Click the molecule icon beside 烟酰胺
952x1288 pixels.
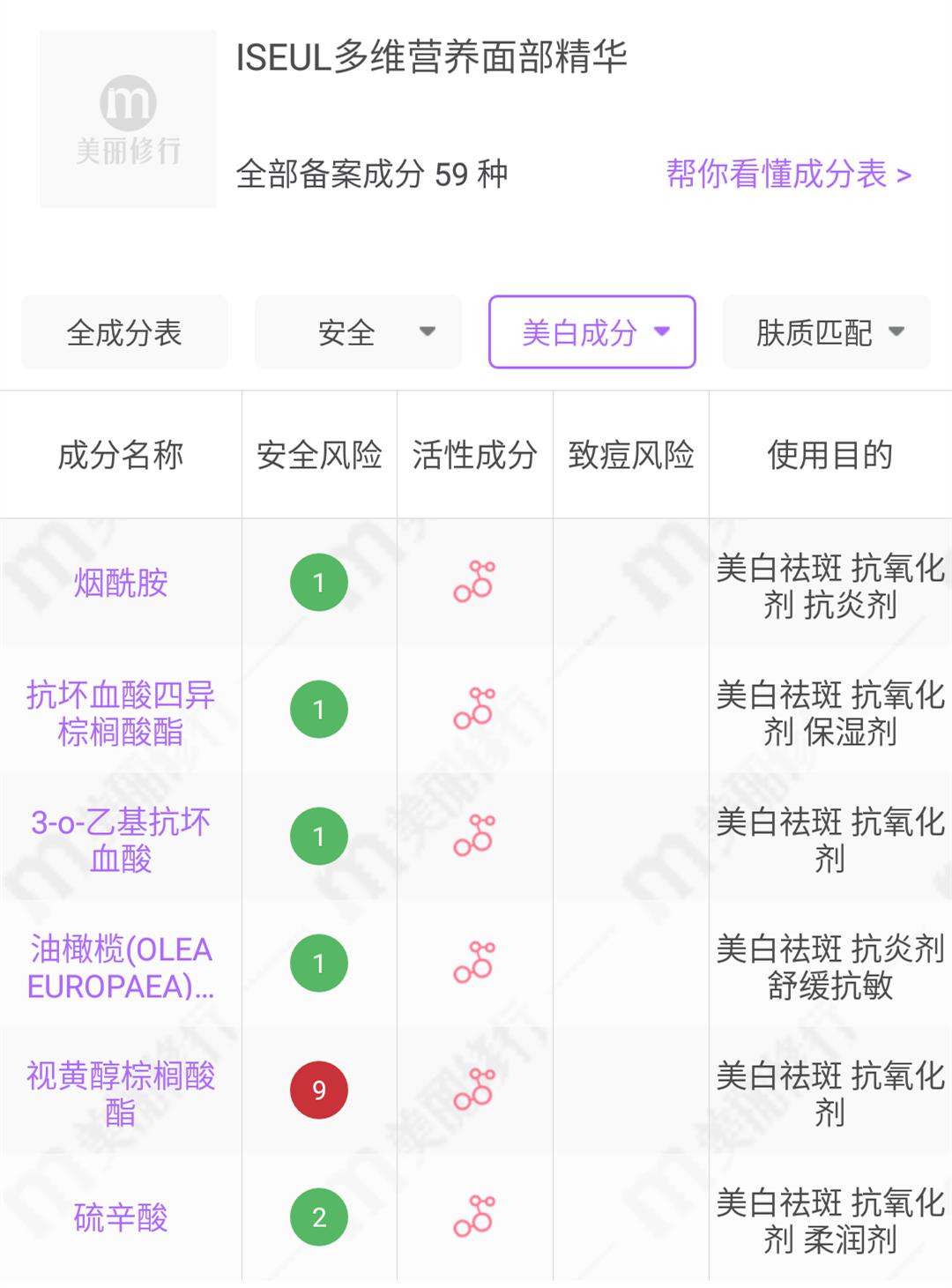pyautogui.click(x=473, y=583)
